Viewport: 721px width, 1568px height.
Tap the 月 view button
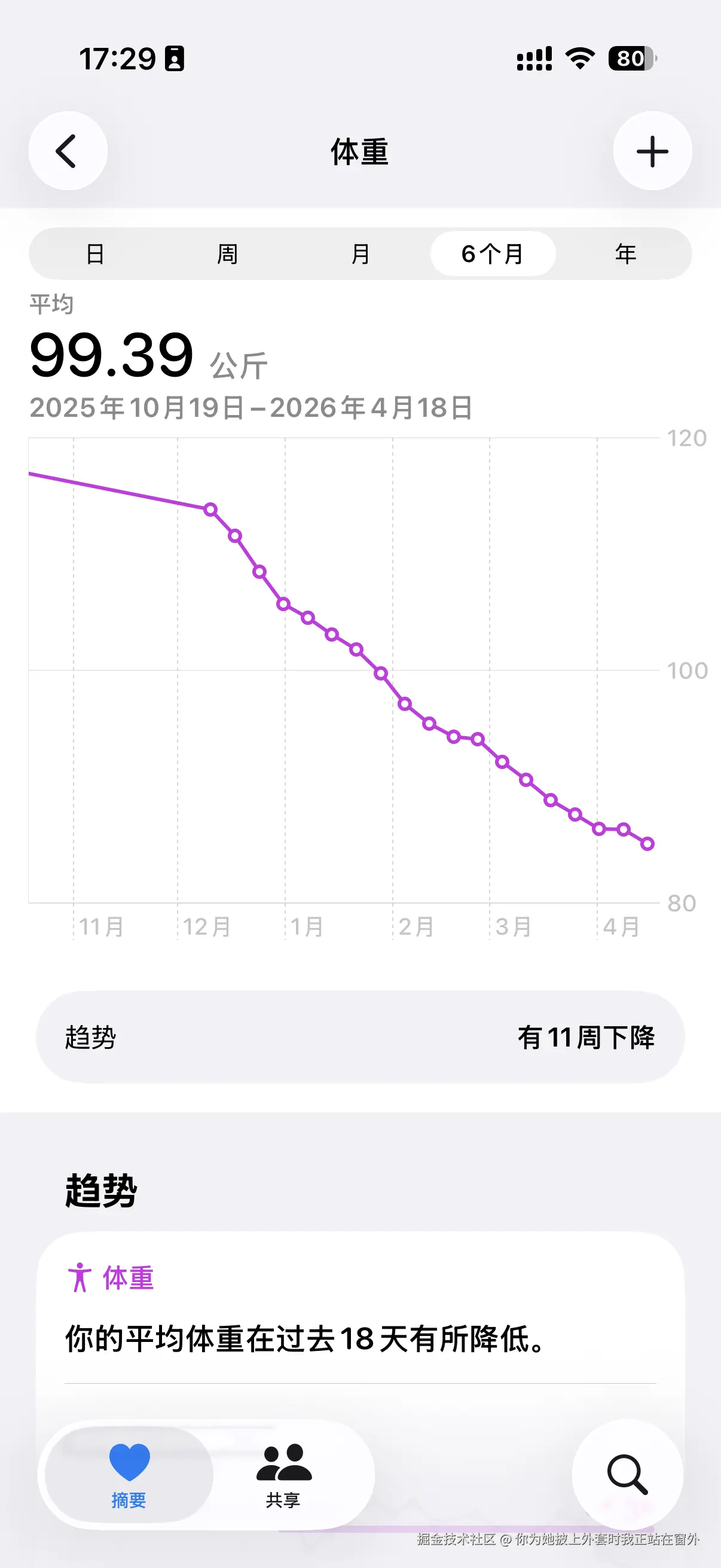pyautogui.click(x=360, y=254)
